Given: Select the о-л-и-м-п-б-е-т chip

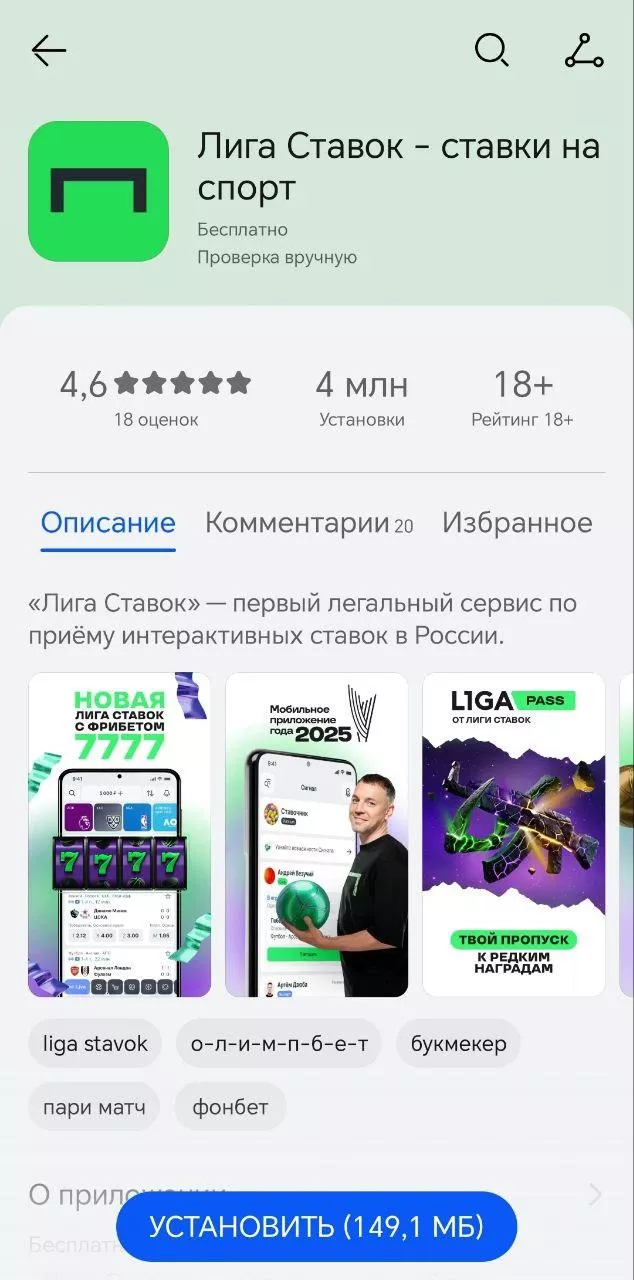Looking at the screenshot, I should 279,1044.
